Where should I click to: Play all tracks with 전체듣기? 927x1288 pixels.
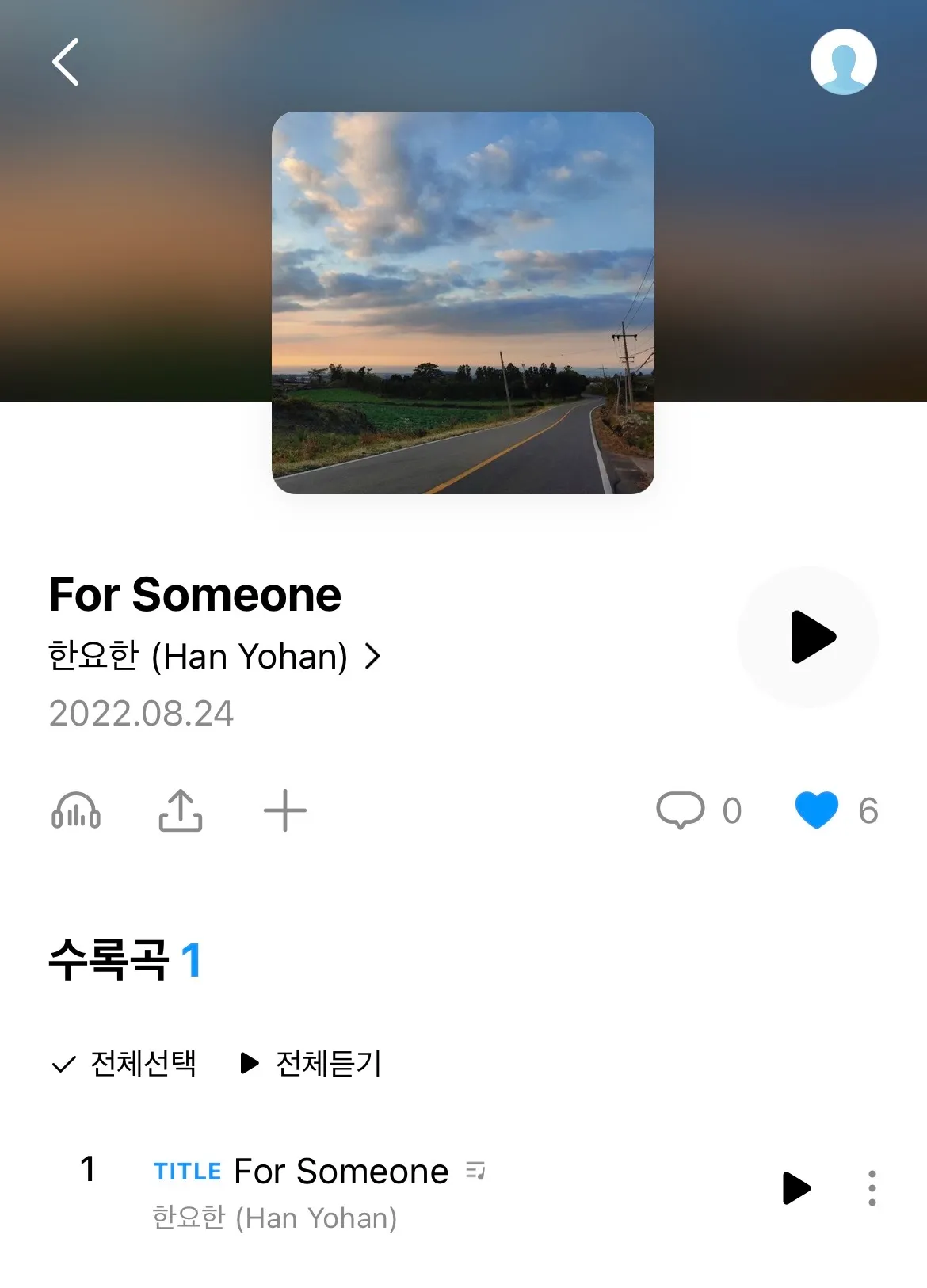pyautogui.click(x=311, y=1063)
